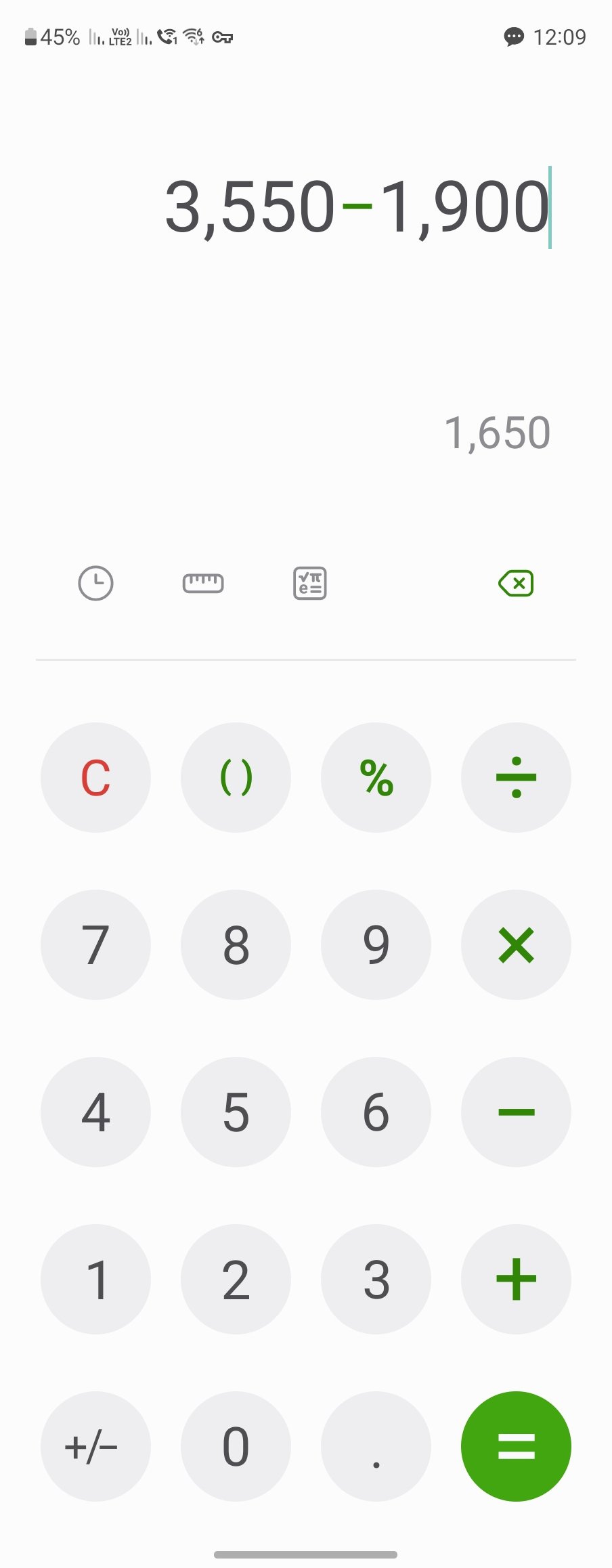The height and width of the screenshot is (1568, 612).
Task: Open the calculation history clock icon
Action: (95, 583)
